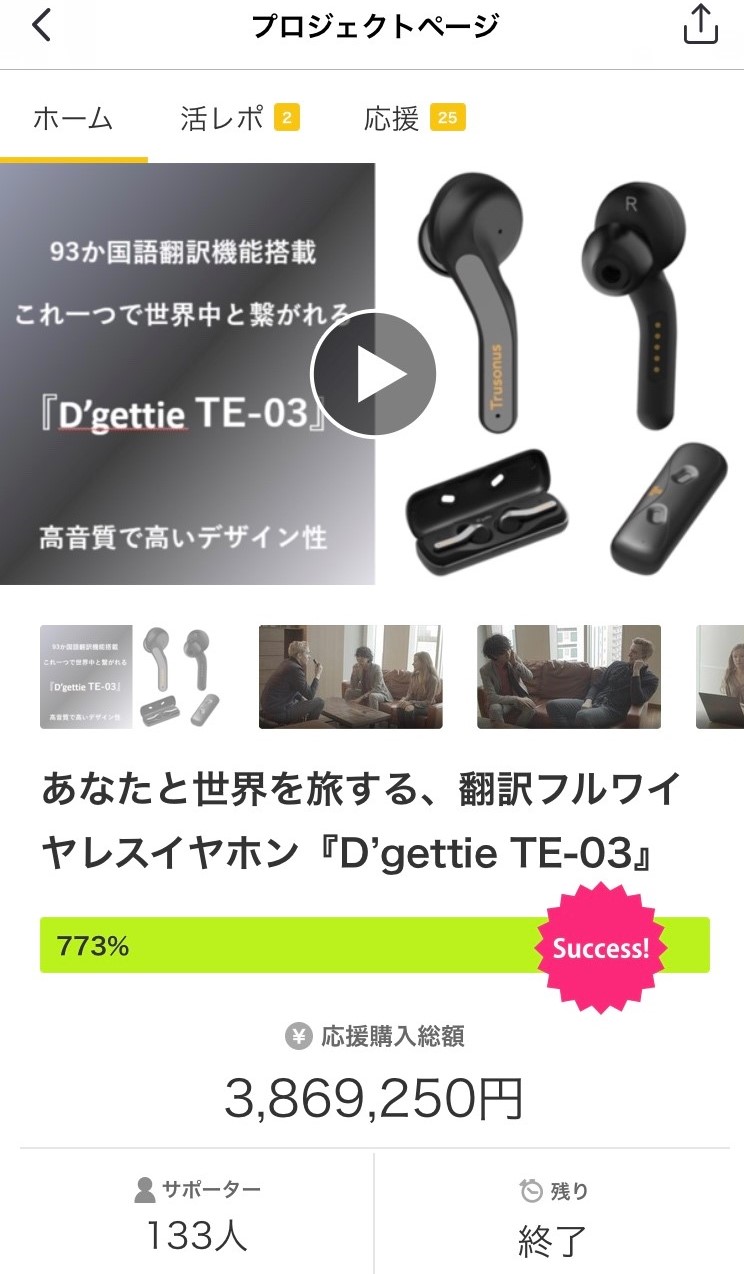The image size is (744, 1274).
Task: Share this project page
Action: tap(701, 26)
